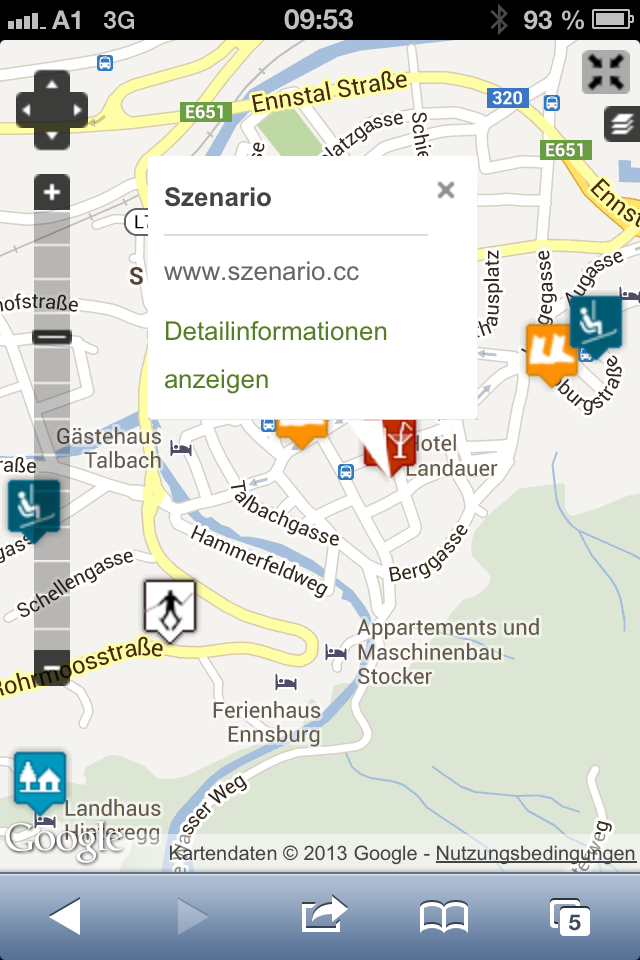Screen dimensions: 640x960
Task: Open the map layers selector
Action: pos(621,125)
